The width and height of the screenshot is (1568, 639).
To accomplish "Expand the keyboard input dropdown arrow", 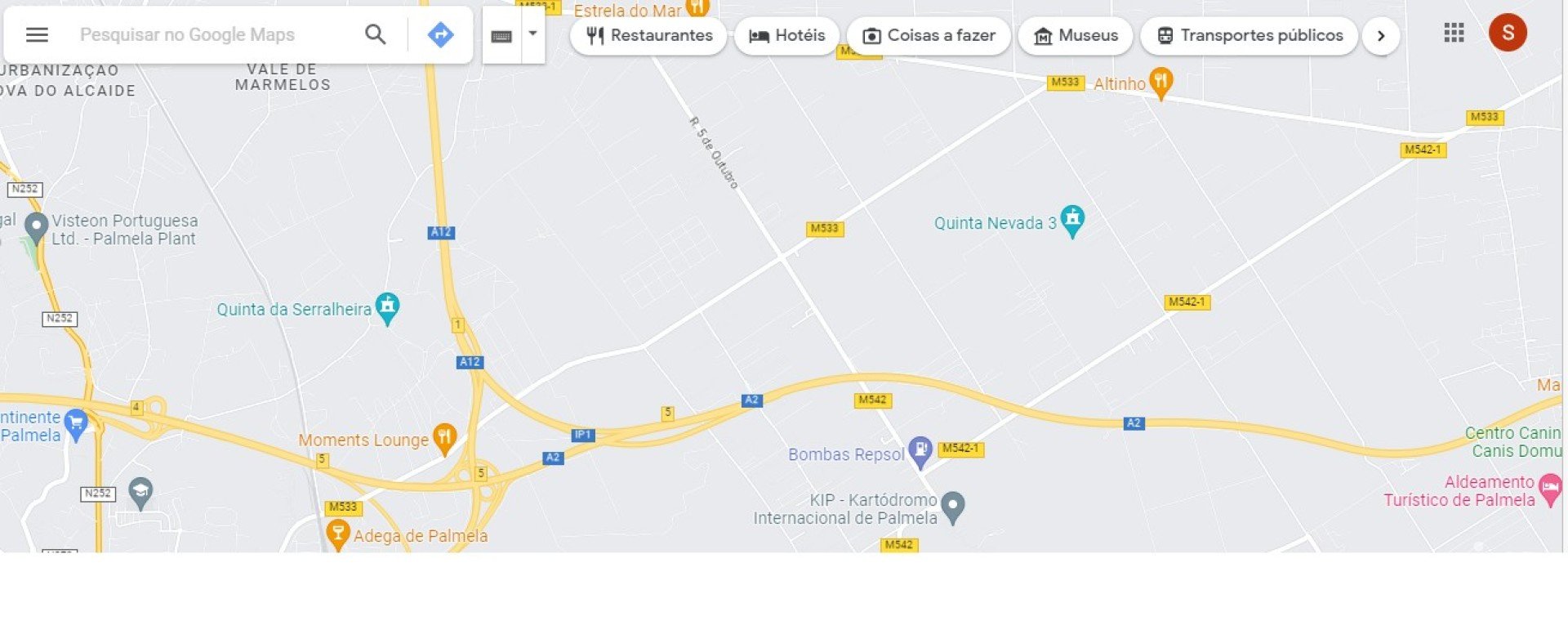I will 532,34.
